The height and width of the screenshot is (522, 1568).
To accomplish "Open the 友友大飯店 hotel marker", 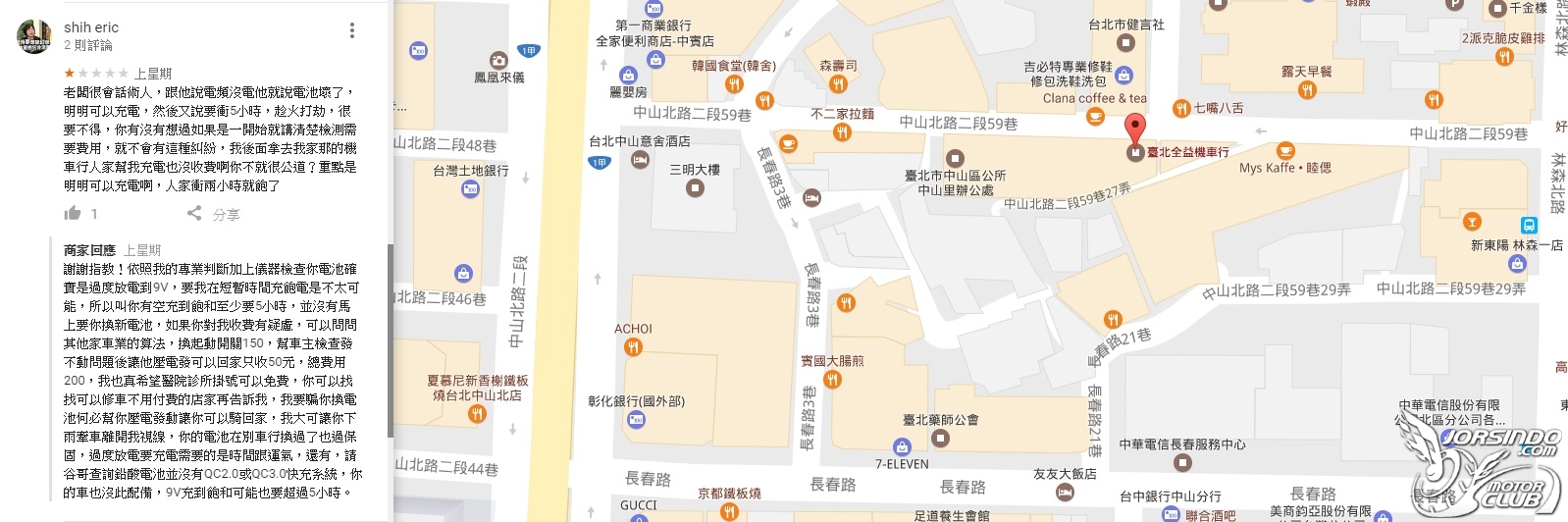I will point(1065,492).
